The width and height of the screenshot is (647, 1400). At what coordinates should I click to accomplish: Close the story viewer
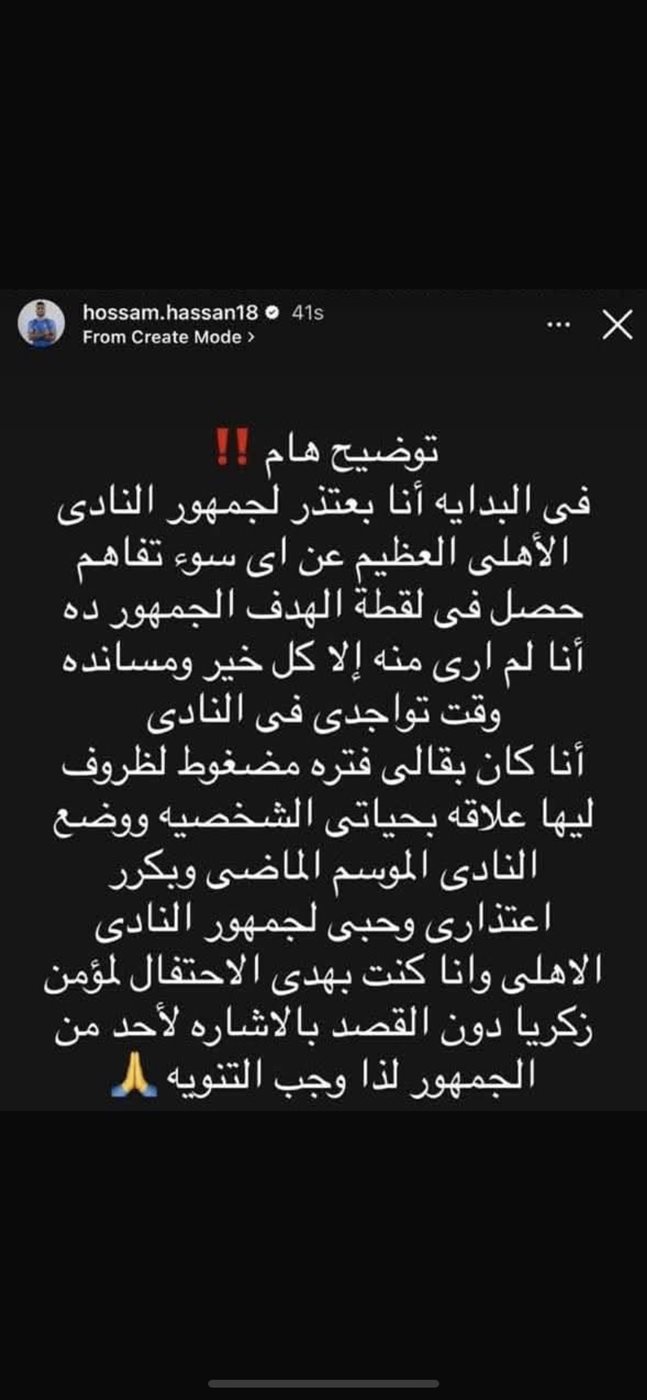tap(618, 325)
